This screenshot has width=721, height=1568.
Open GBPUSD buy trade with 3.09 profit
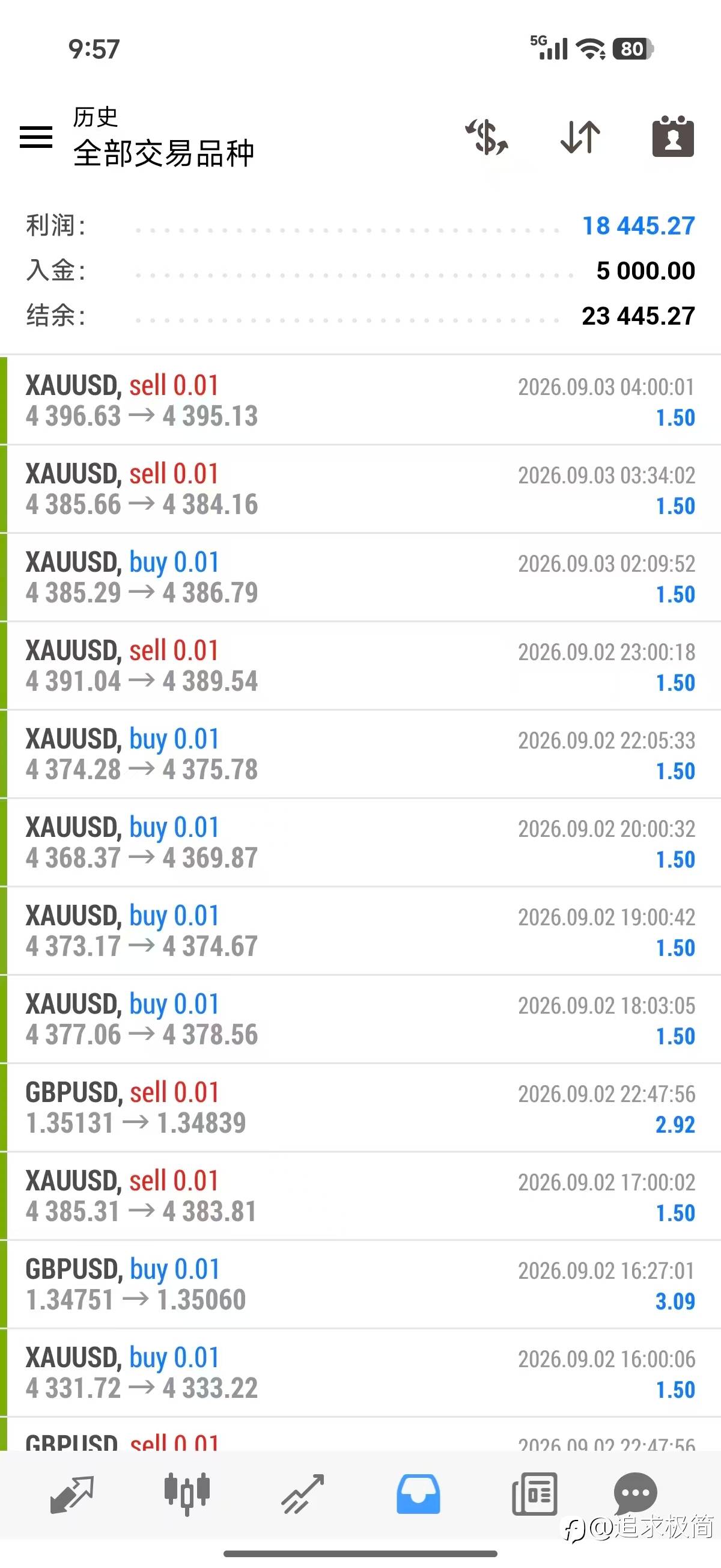pos(360,1284)
